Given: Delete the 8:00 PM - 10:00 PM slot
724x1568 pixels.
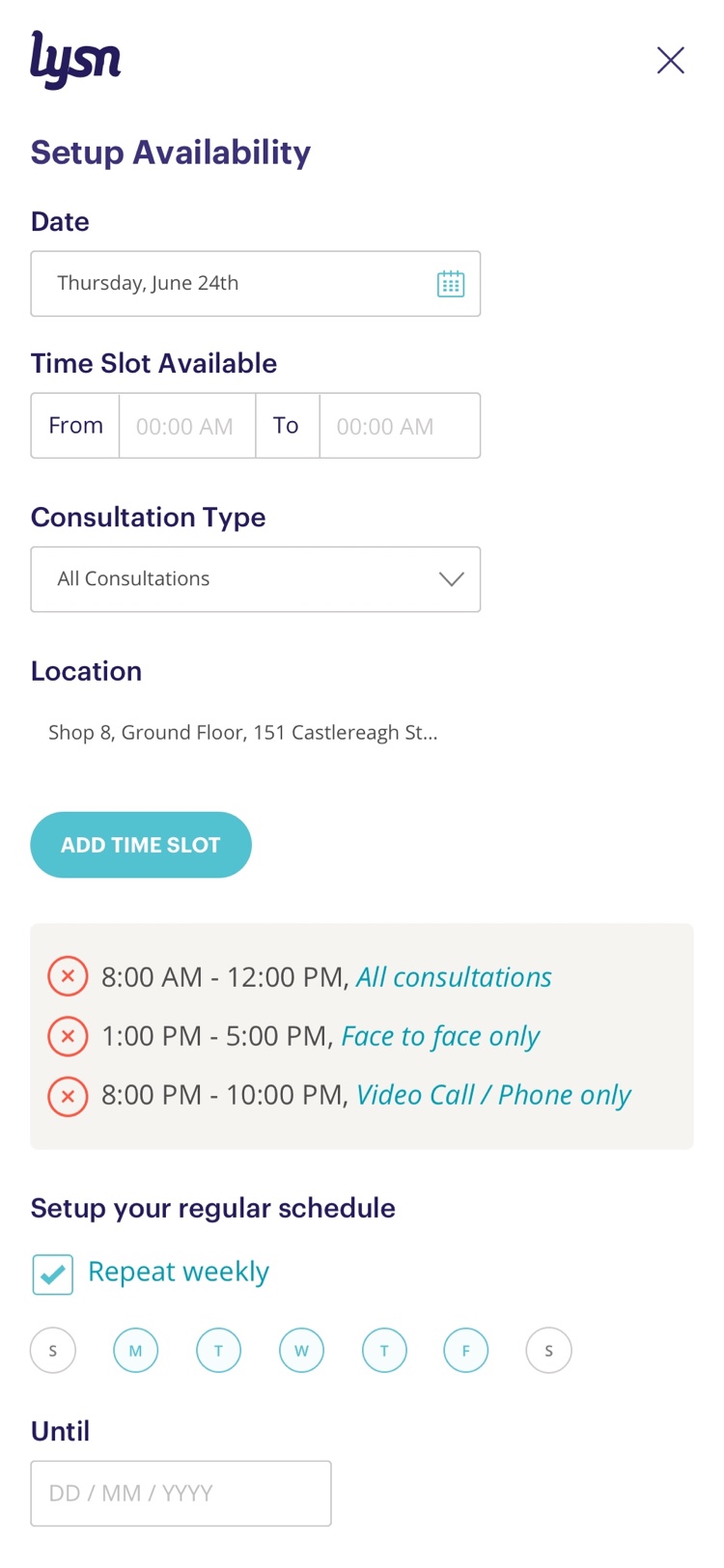Looking at the screenshot, I should tap(68, 1097).
